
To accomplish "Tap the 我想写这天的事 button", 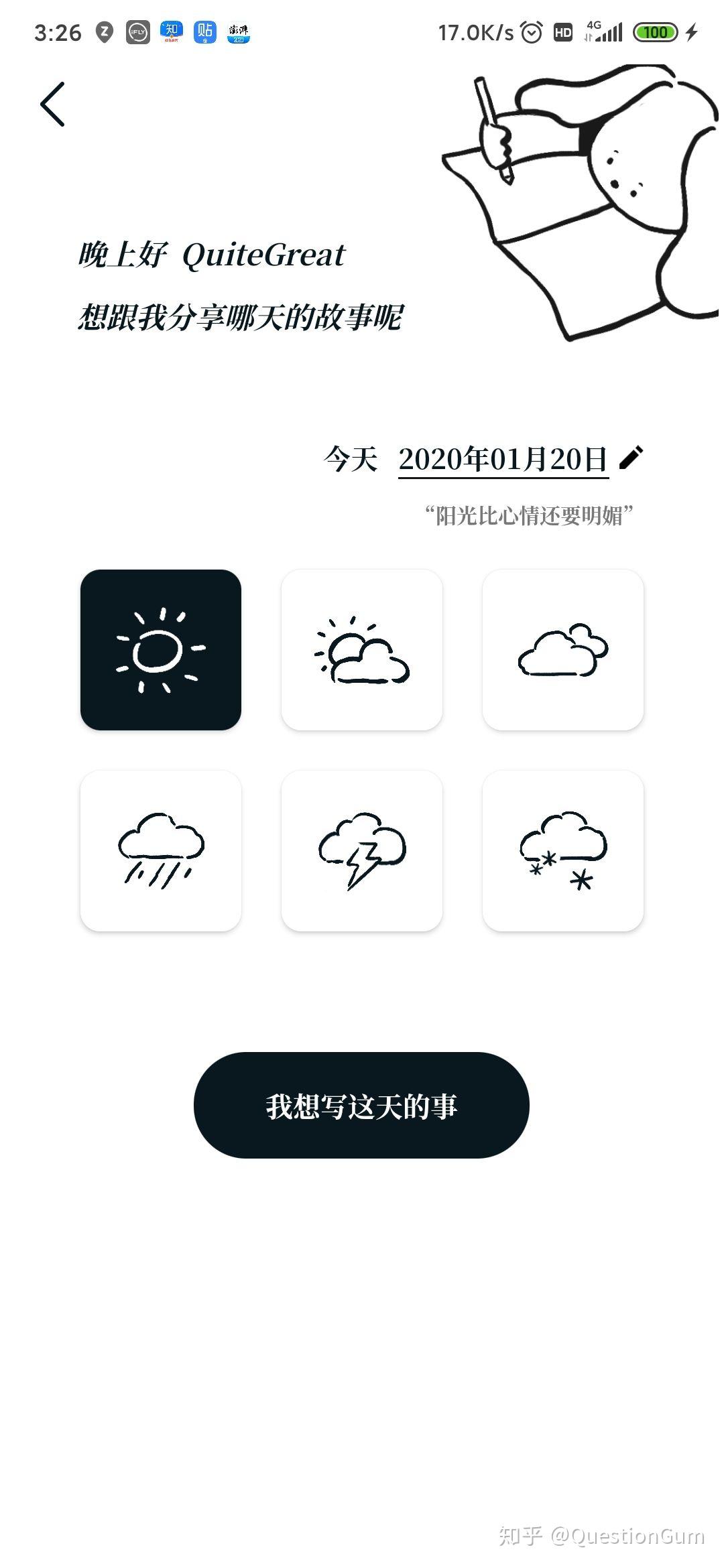I will (x=361, y=1106).
